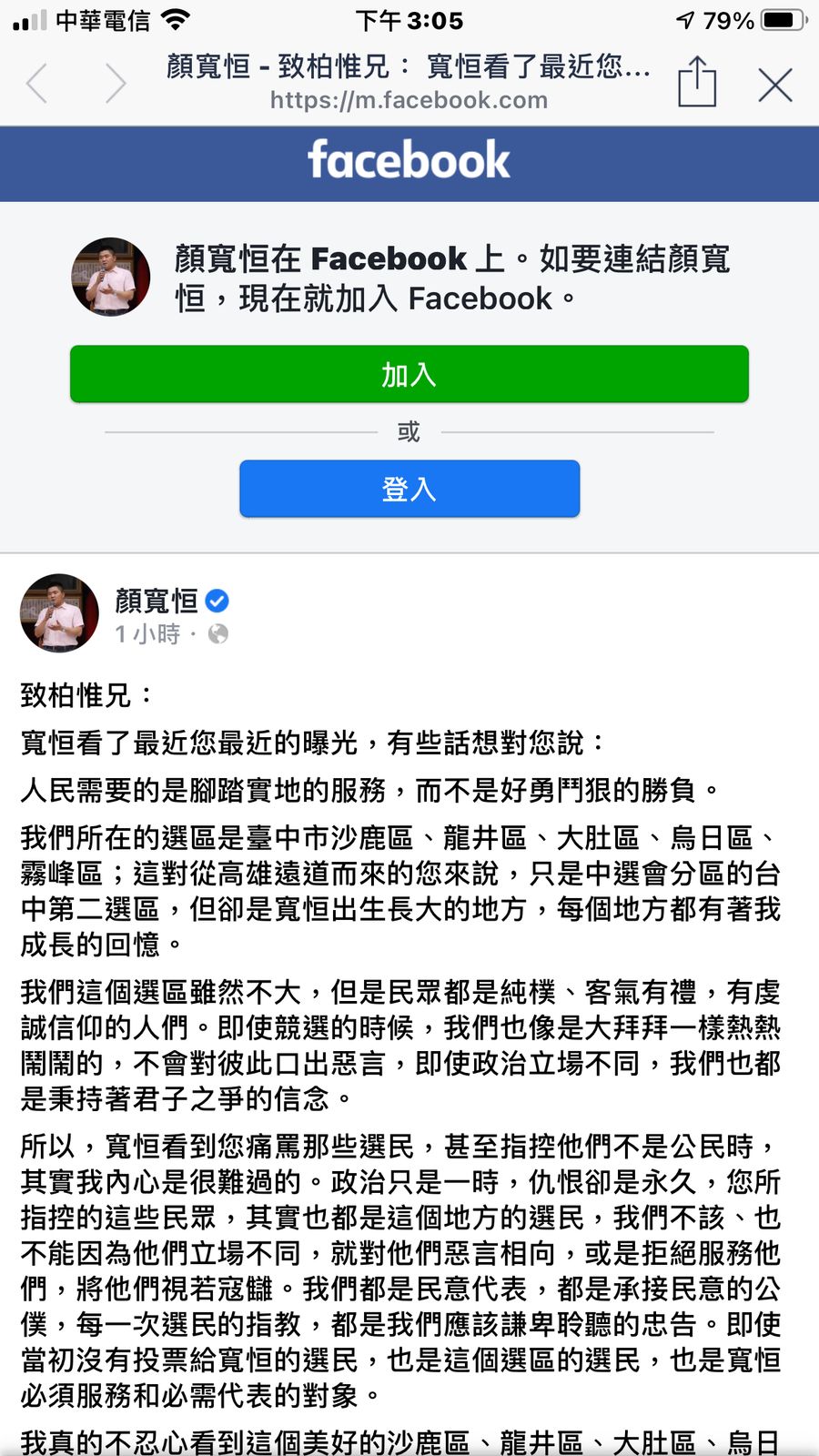Viewport: 819px width, 1456px height.
Task: Open 顏寬恒's profile photo on the post
Action: tap(59, 613)
